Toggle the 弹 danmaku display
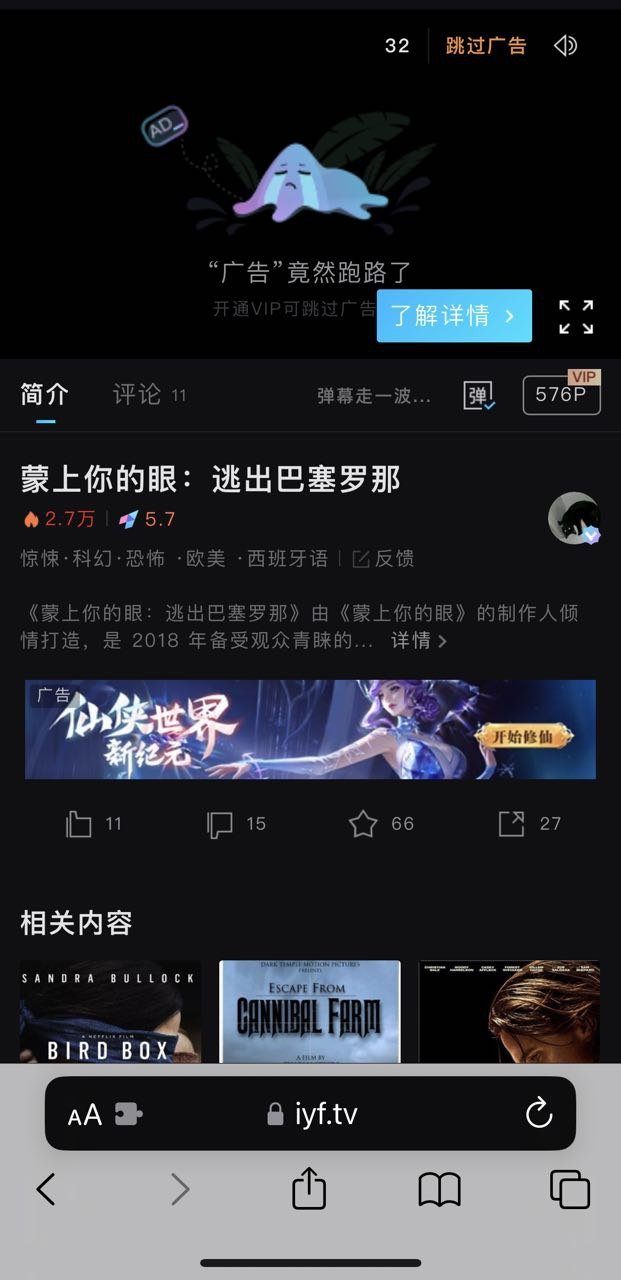 click(479, 395)
